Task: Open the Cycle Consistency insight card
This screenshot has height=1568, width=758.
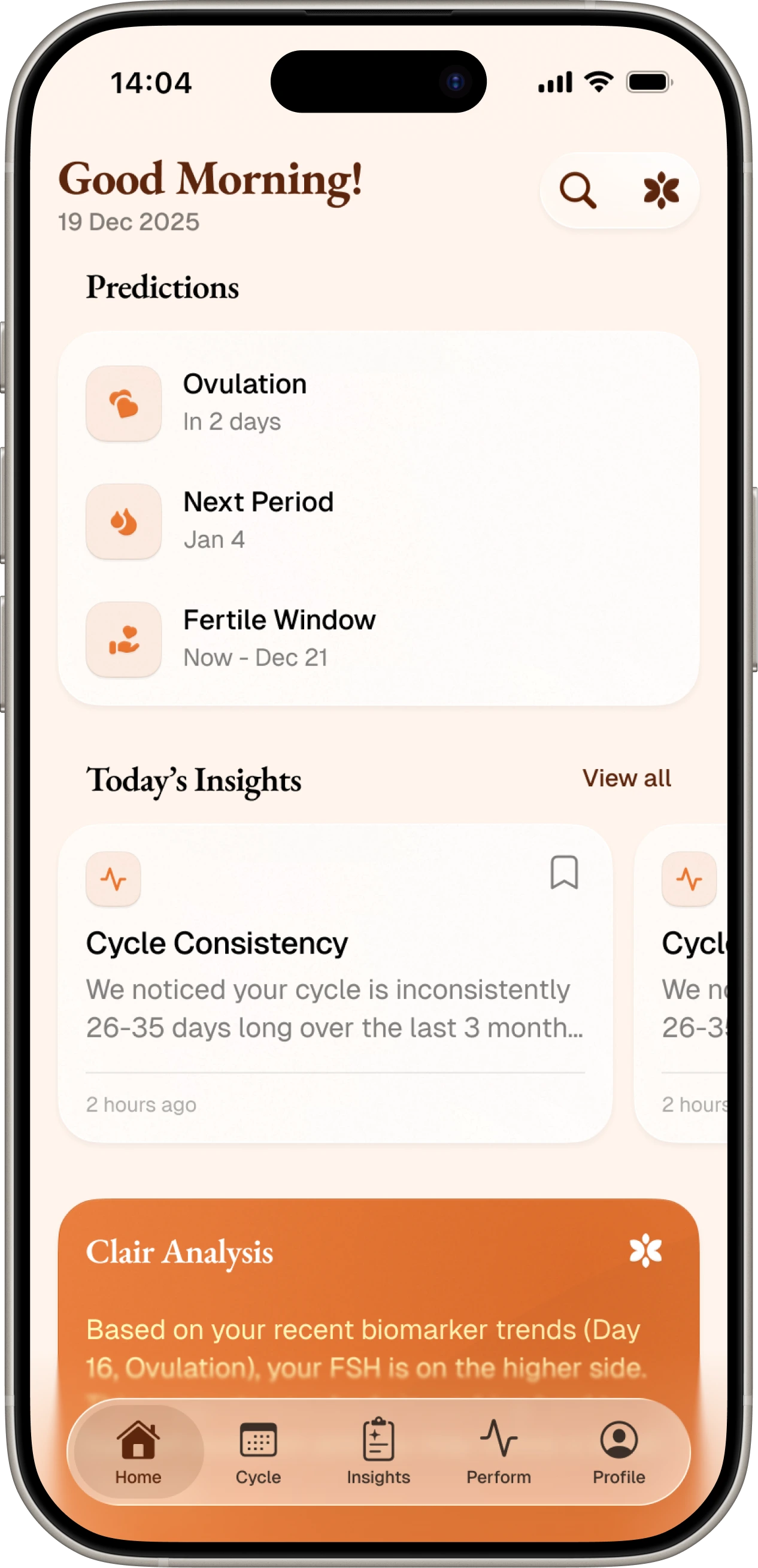Action: [335, 986]
